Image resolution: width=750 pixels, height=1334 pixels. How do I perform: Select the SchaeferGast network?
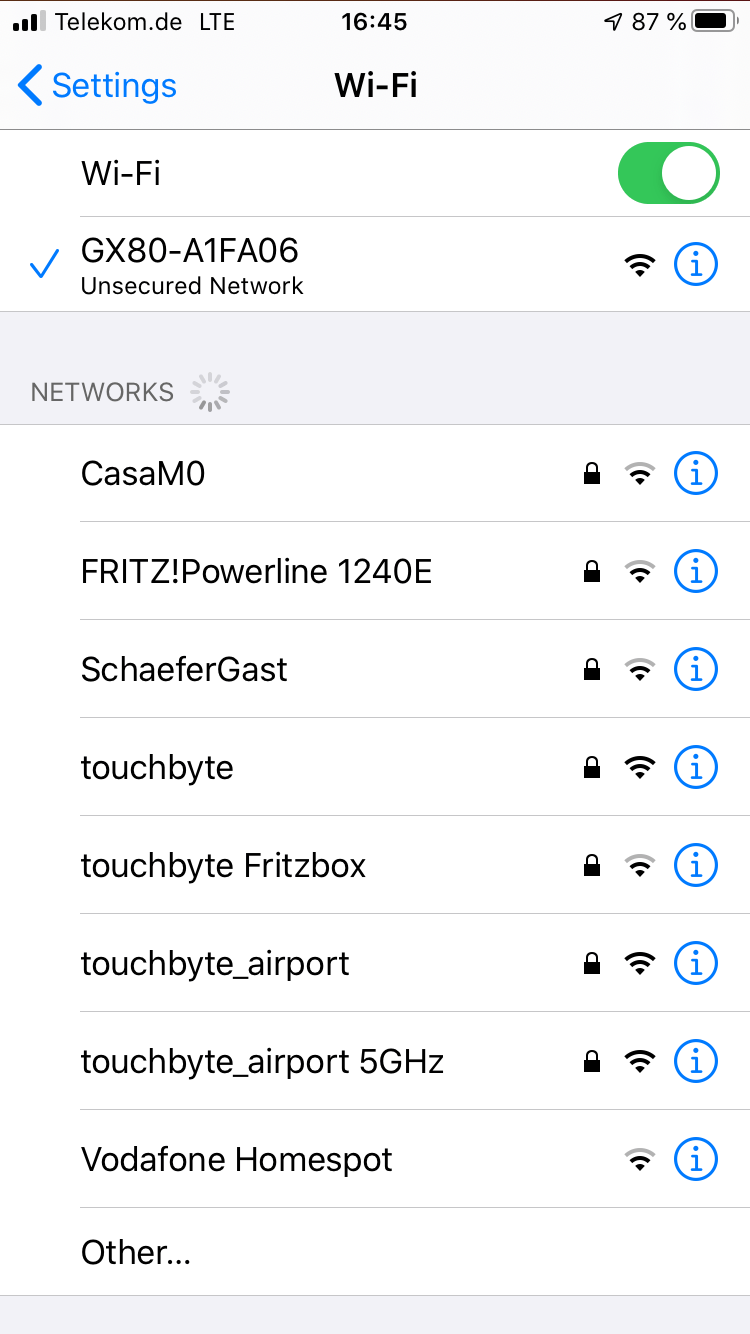pos(184,669)
